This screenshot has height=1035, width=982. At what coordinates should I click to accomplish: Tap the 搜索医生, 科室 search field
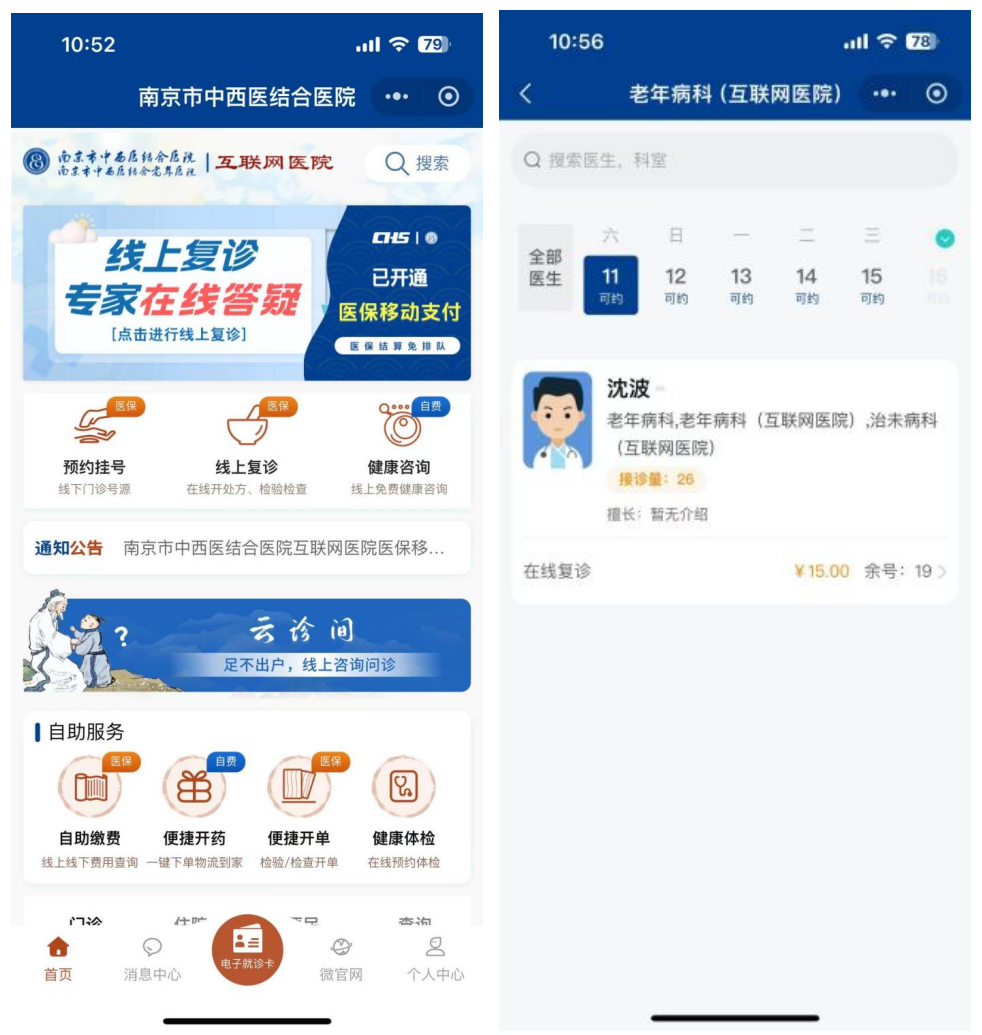(734, 160)
